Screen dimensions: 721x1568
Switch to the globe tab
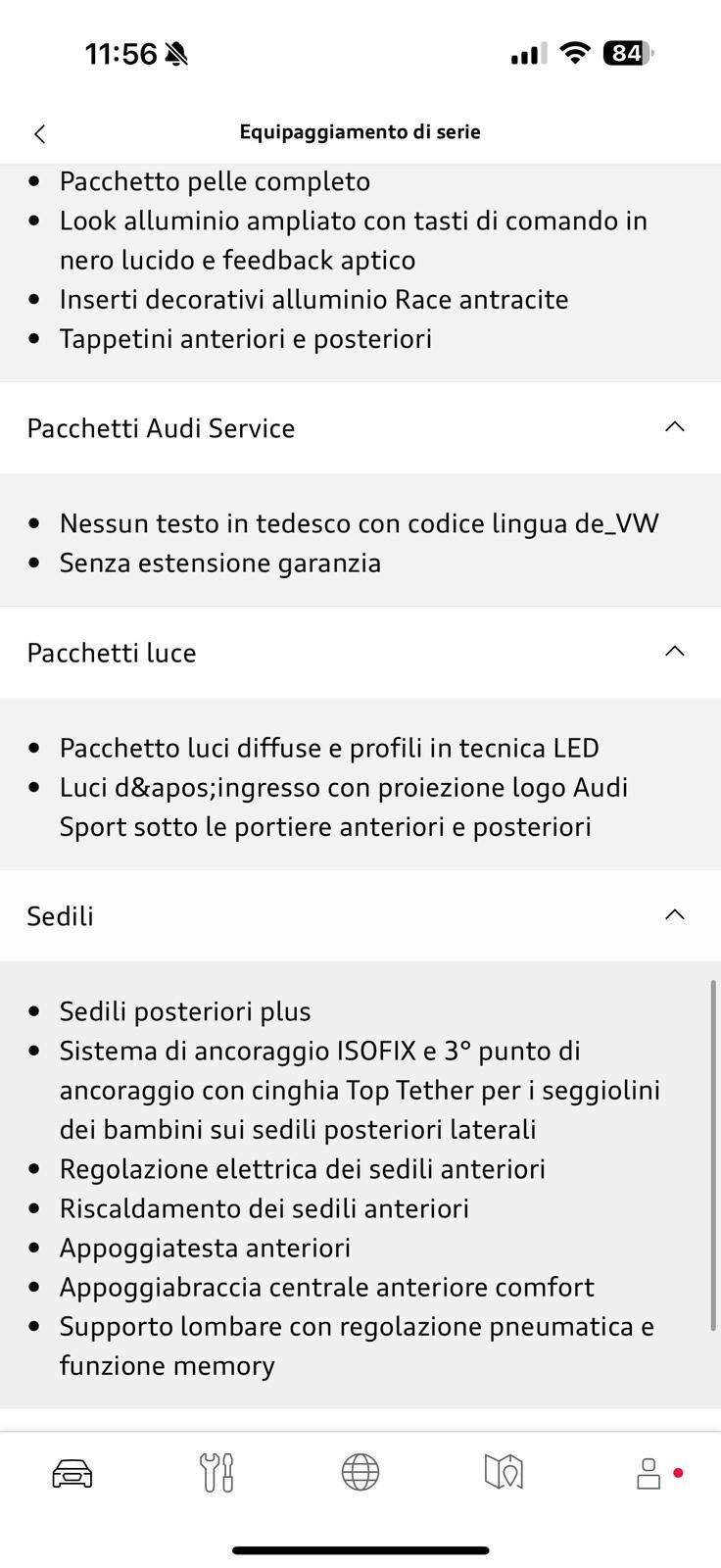(x=360, y=1472)
